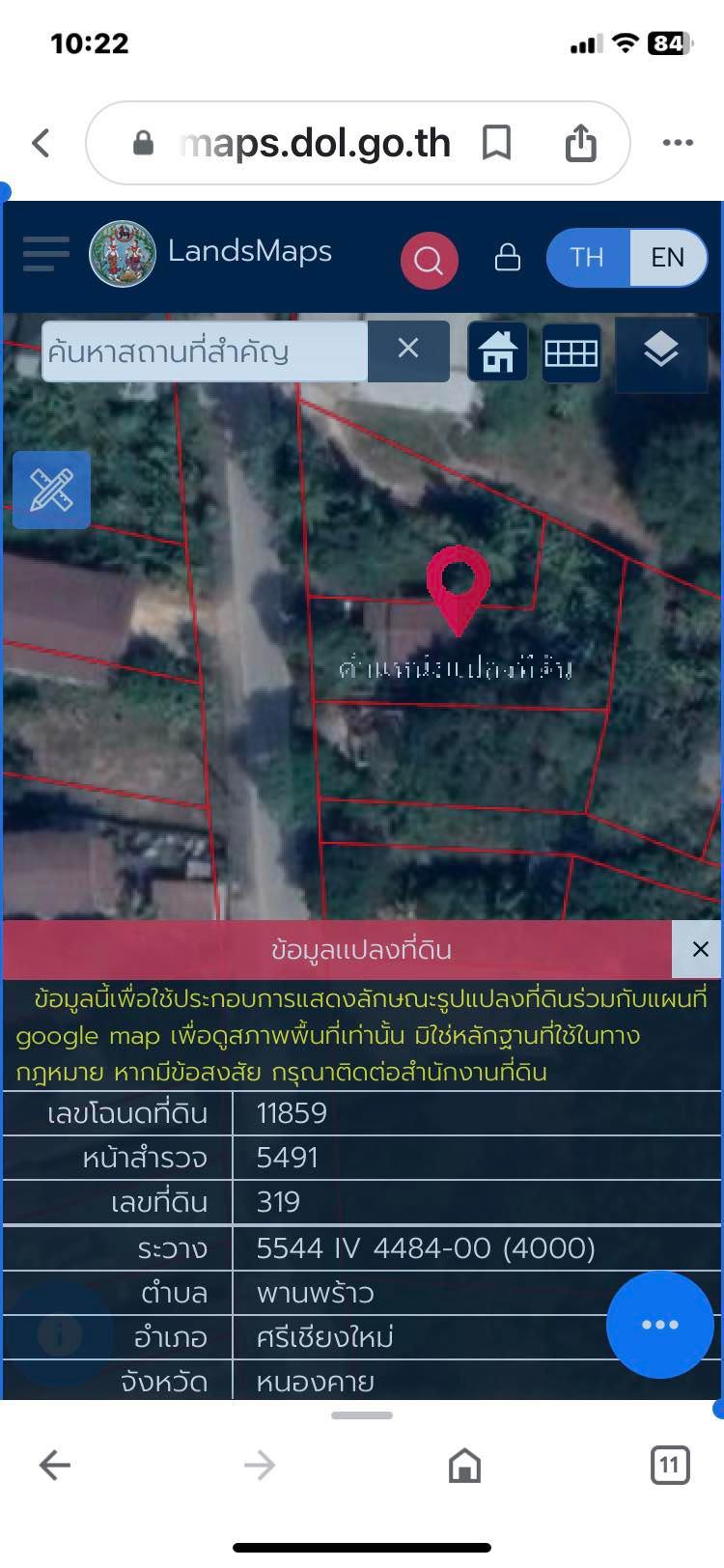Go back using the browser's top arrow
This screenshot has height=1568, width=724.
(x=41, y=143)
